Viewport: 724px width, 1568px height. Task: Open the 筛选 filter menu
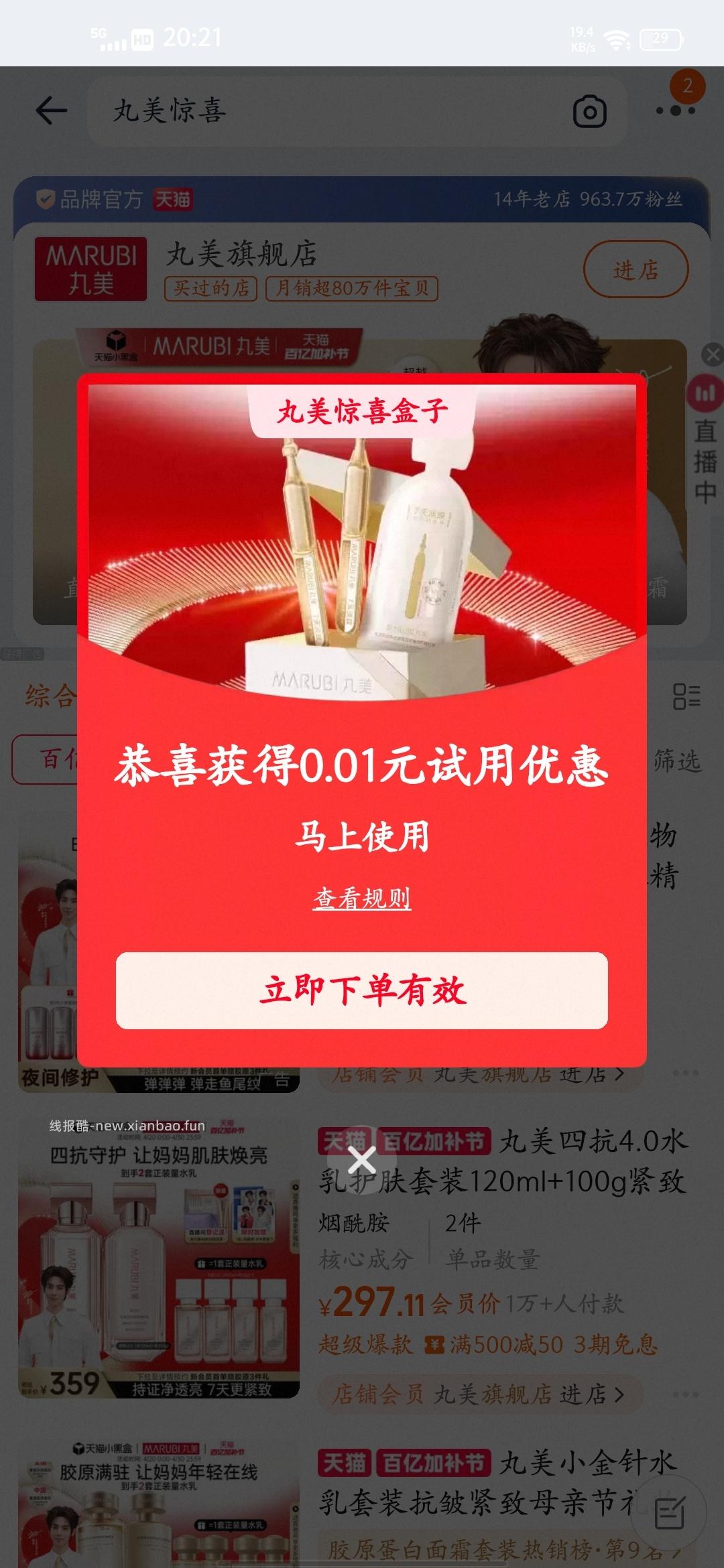click(678, 761)
